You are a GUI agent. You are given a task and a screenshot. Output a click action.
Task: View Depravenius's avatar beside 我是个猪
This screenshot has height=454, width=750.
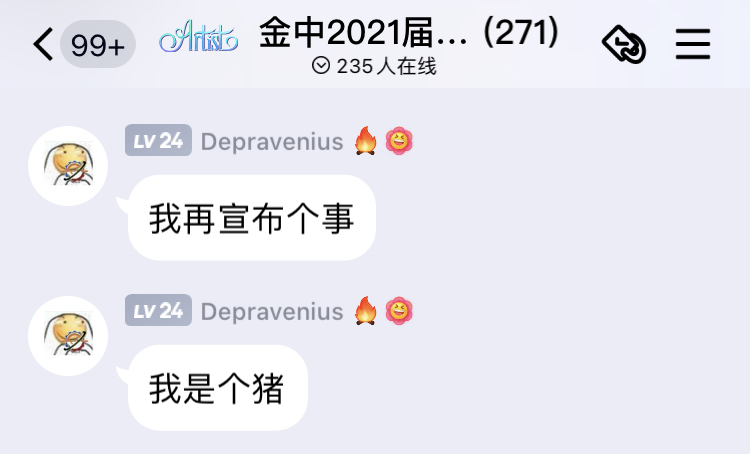(67, 336)
